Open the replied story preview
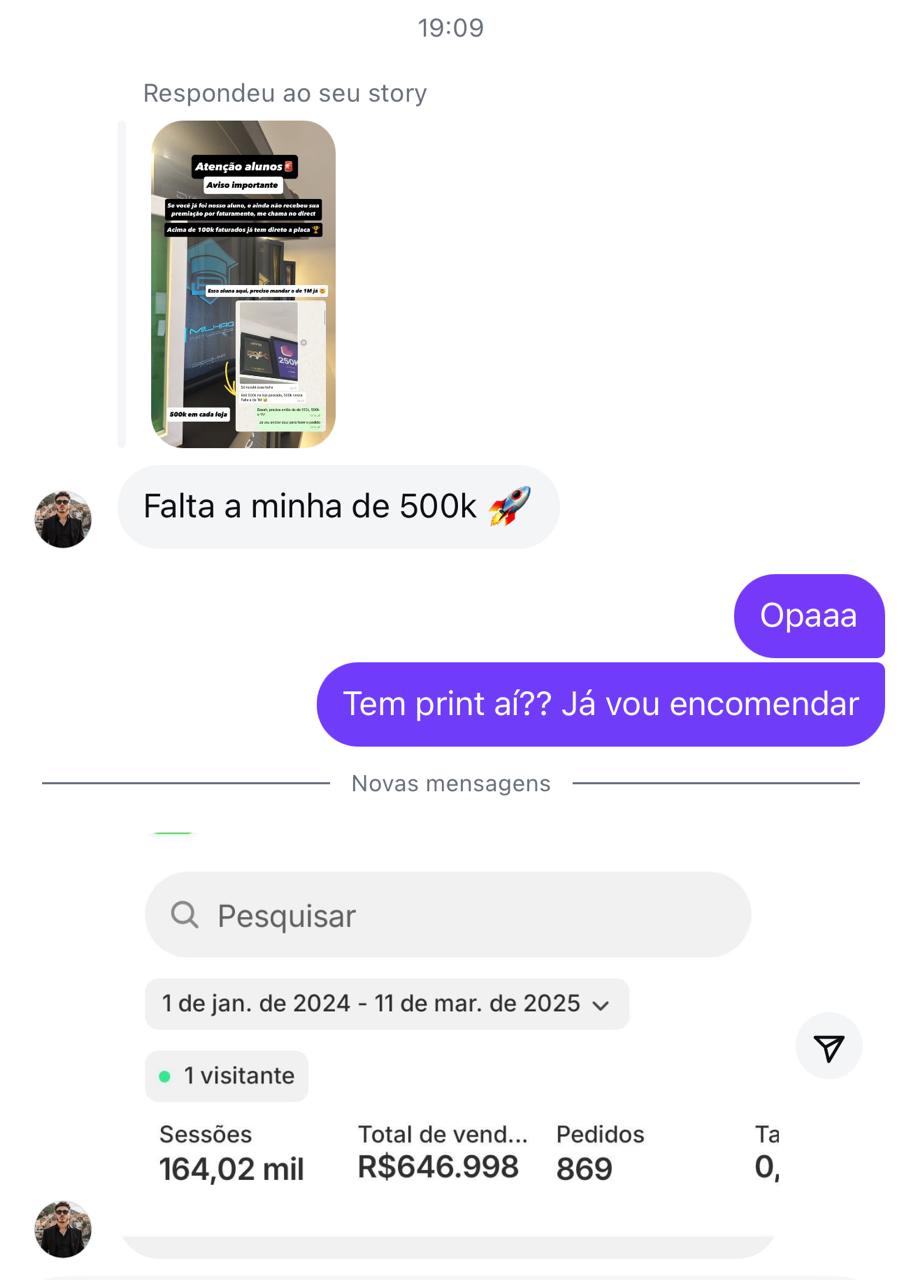 [x=243, y=284]
